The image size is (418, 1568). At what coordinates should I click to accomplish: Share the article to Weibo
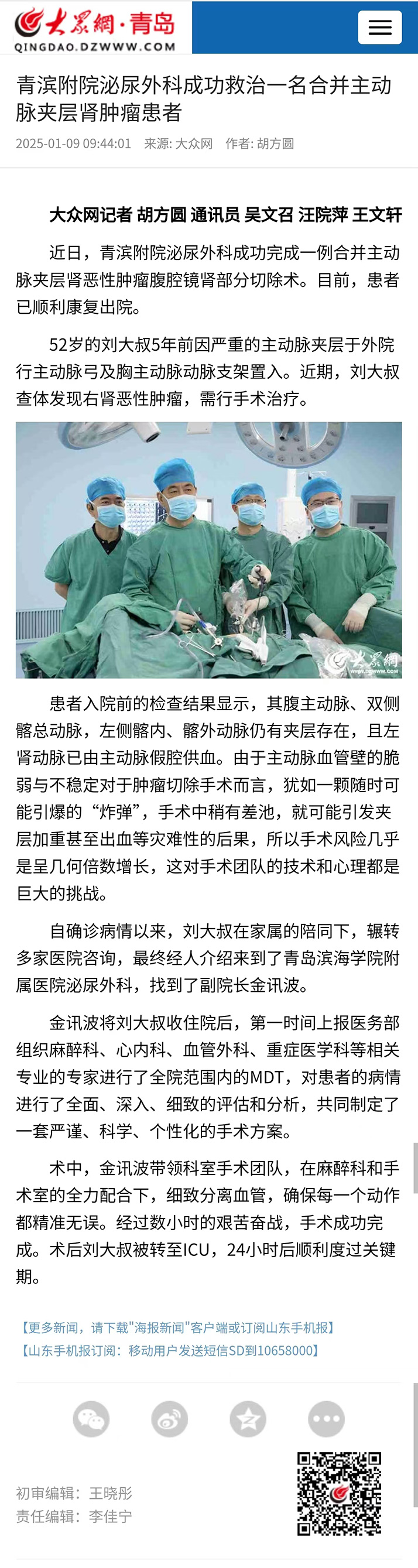(x=170, y=1419)
